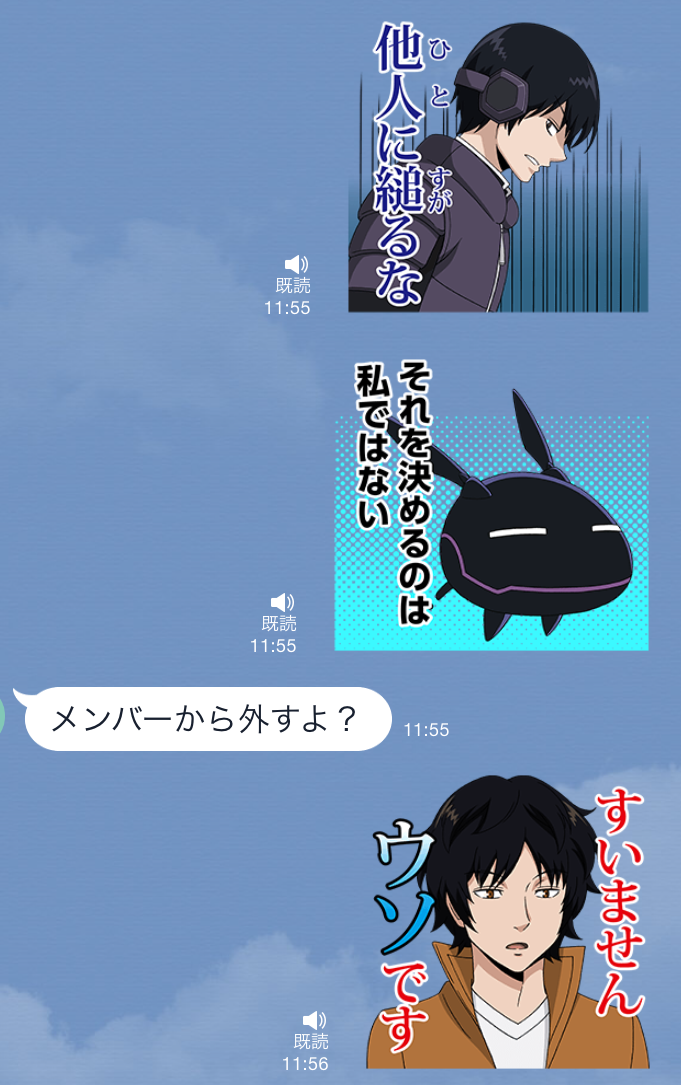The width and height of the screenshot is (681, 1085).
Task: Play sound of the すいませんウソです sticker
Action: [x=314, y=1019]
